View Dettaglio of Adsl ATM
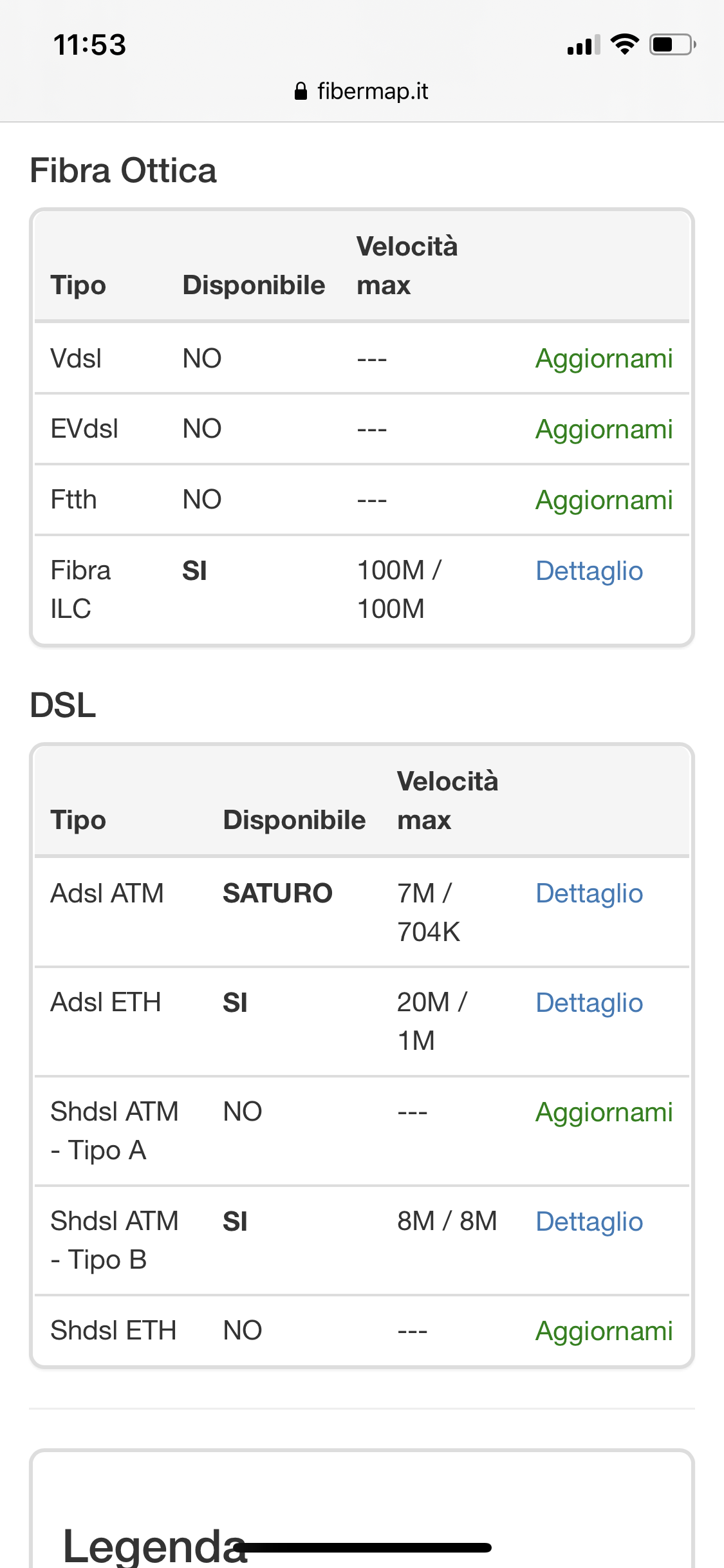Image resolution: width=724 pixels, height=1568 pixels. 589,893
